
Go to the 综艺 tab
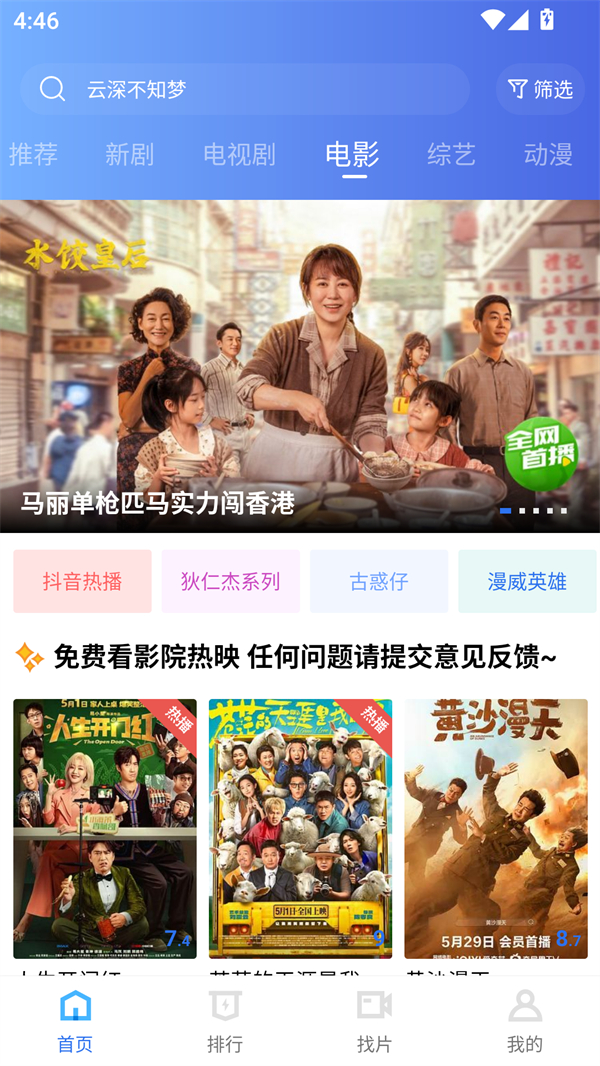[x=451, y=154]
